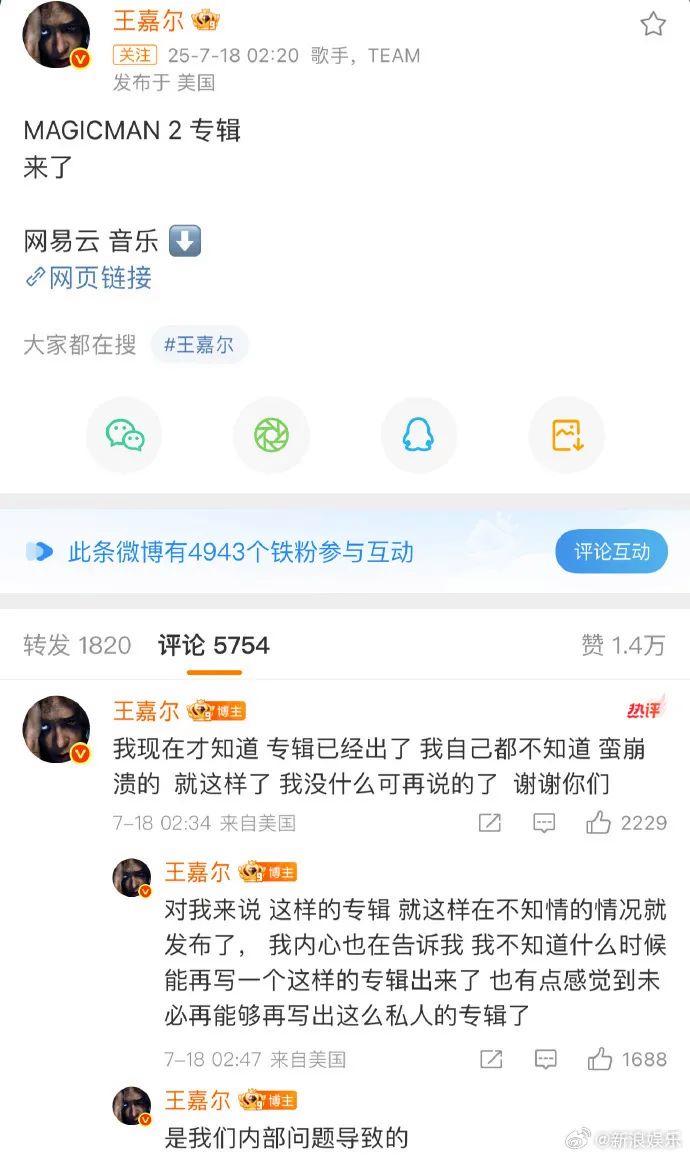Share the post to WeChat

[125, 435]
